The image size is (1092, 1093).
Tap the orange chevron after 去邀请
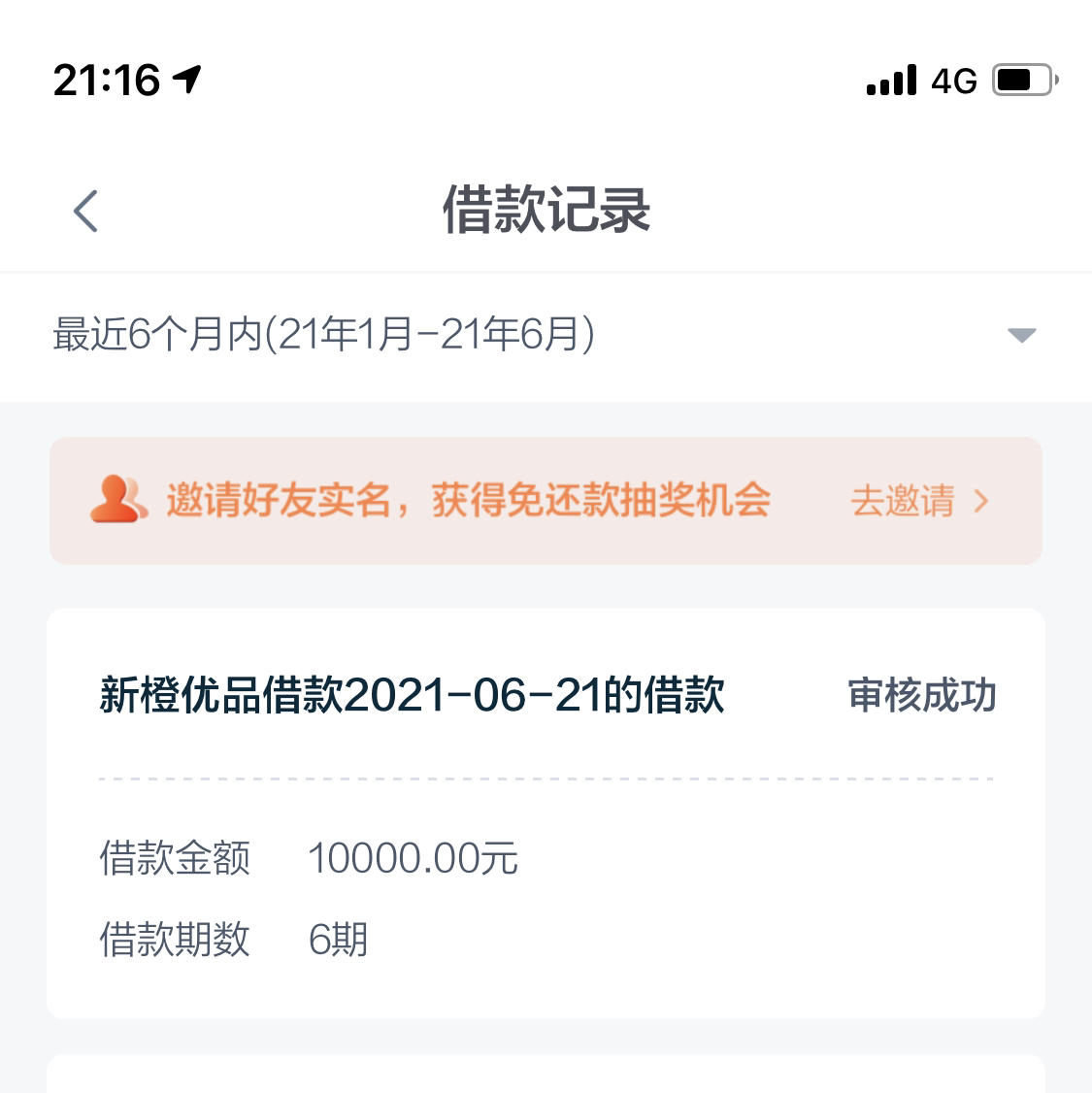982,501
